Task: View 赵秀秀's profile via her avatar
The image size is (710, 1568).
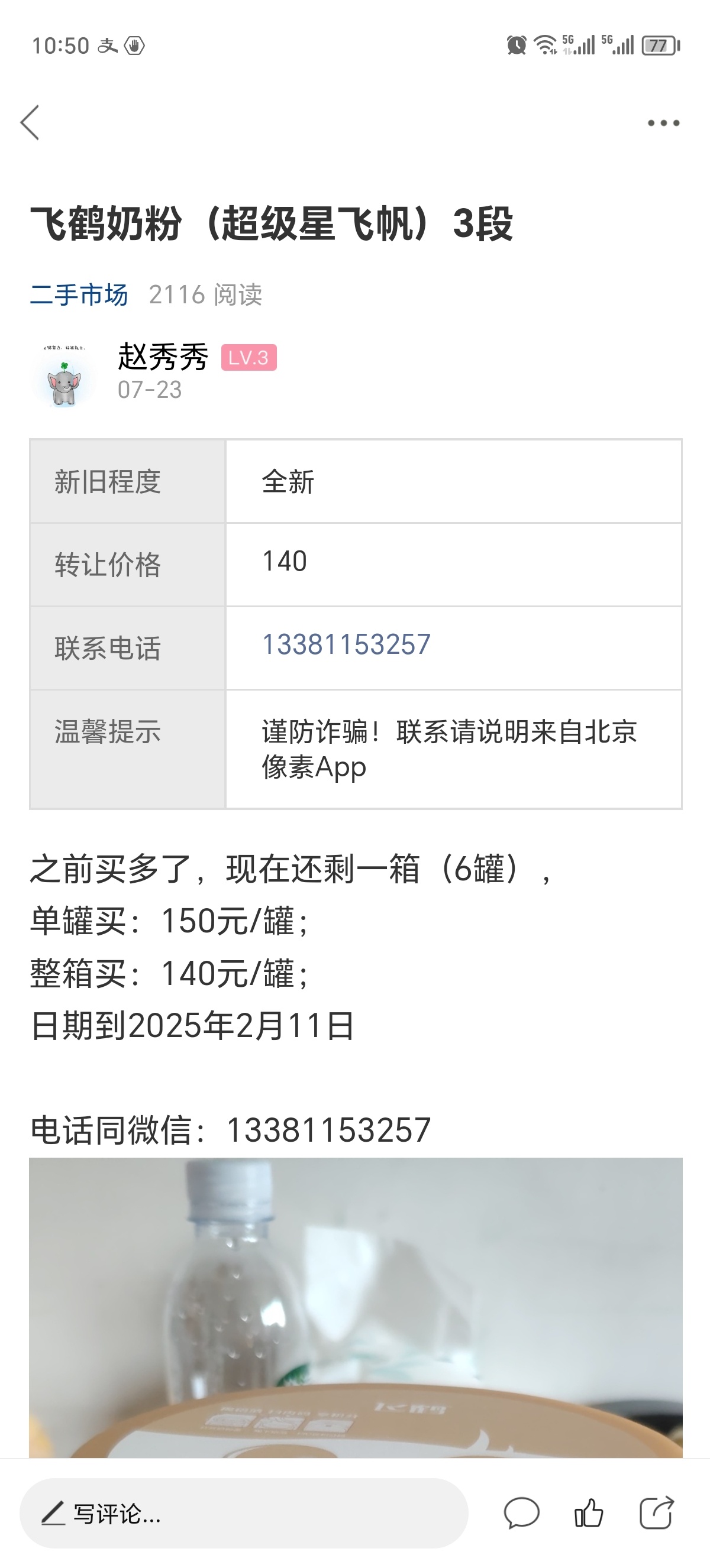Action: [x=64, y=374]
